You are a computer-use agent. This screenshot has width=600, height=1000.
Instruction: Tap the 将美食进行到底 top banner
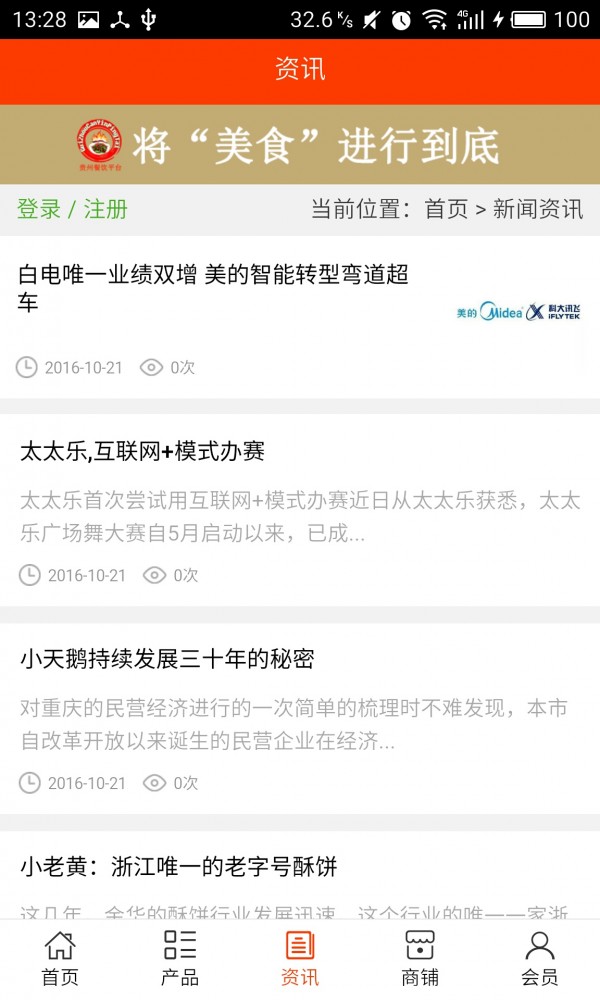[300, 146]
